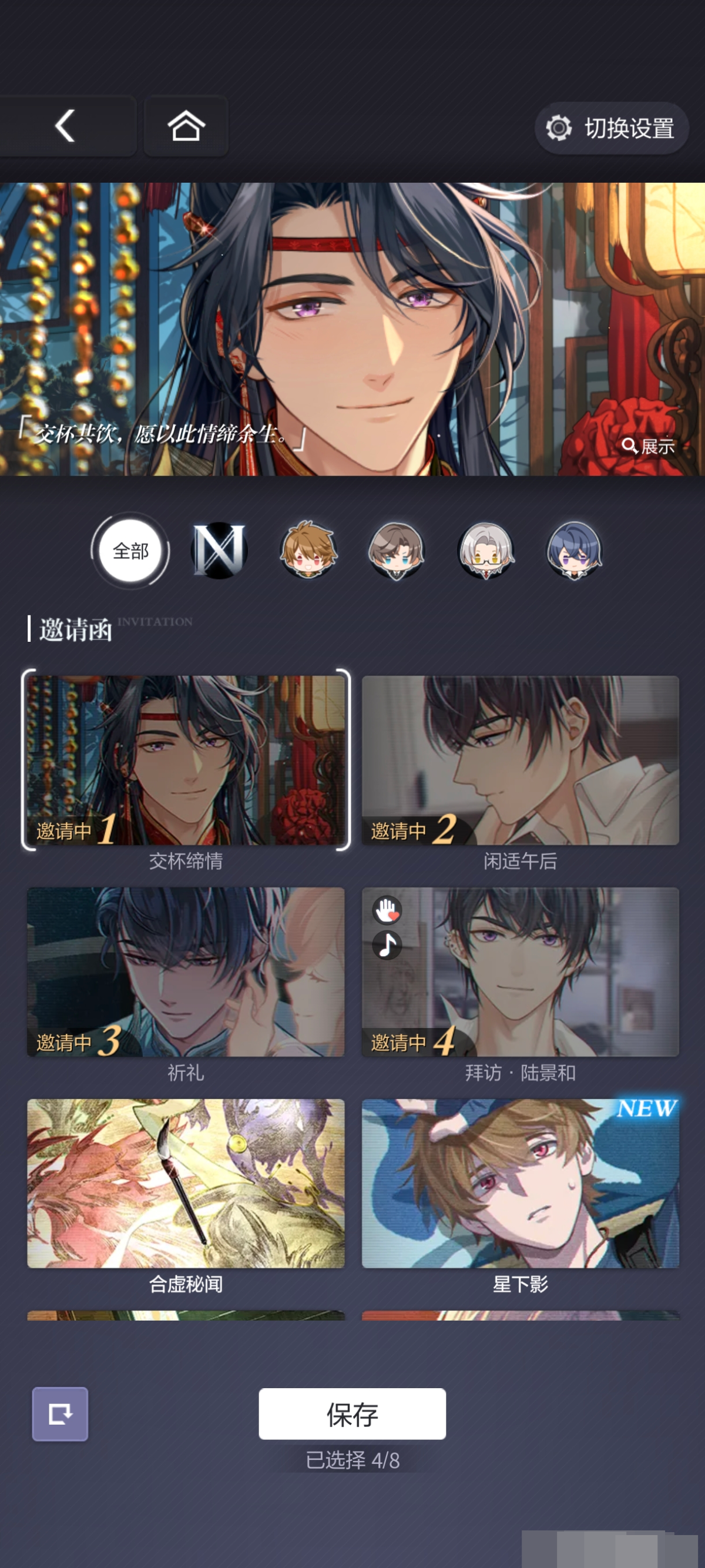Screen dimensions: 705x1568
Task: Filter by brown-haired character avatar
Action: pyautogui.click(x=308, y=551)
